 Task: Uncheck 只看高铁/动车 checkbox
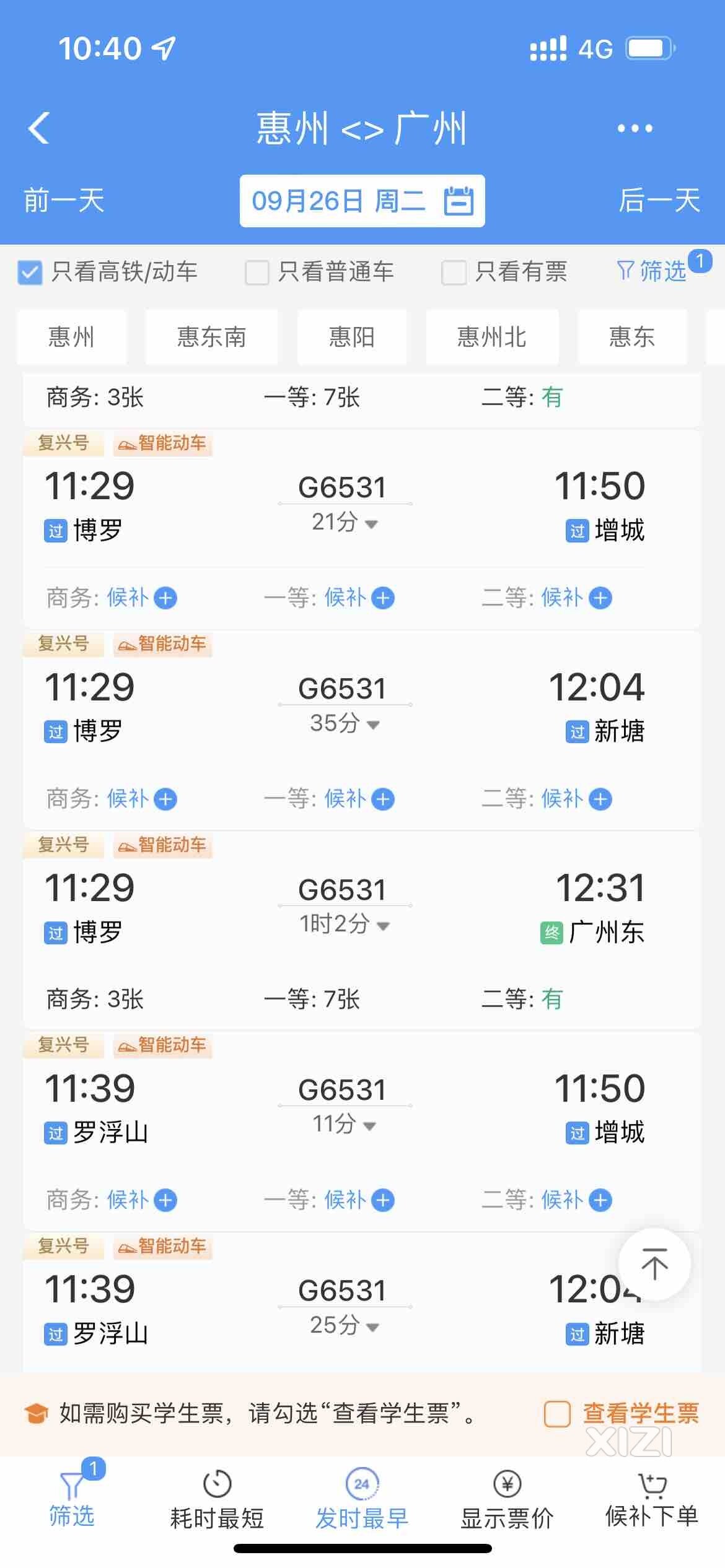(x=30, y=272)
